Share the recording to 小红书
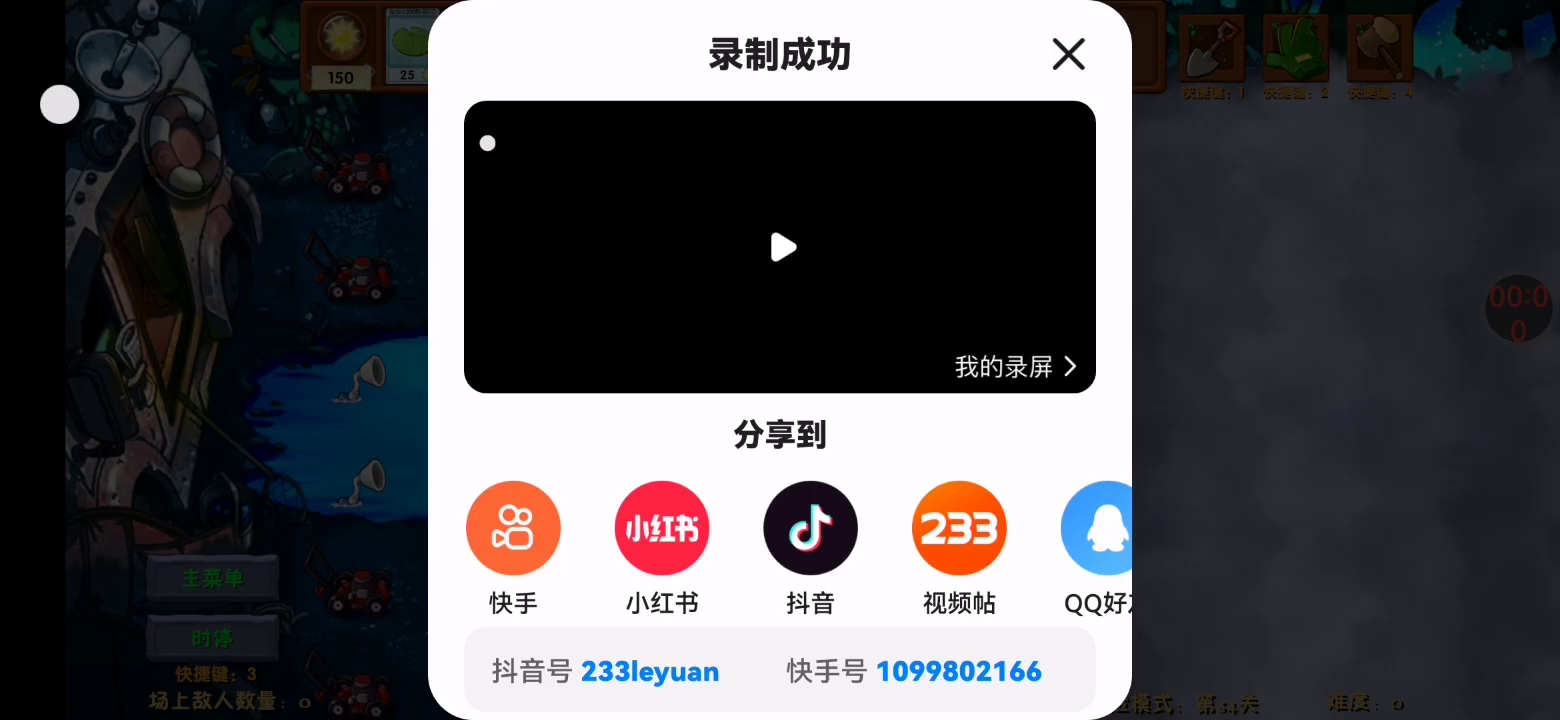 [662, 529]
